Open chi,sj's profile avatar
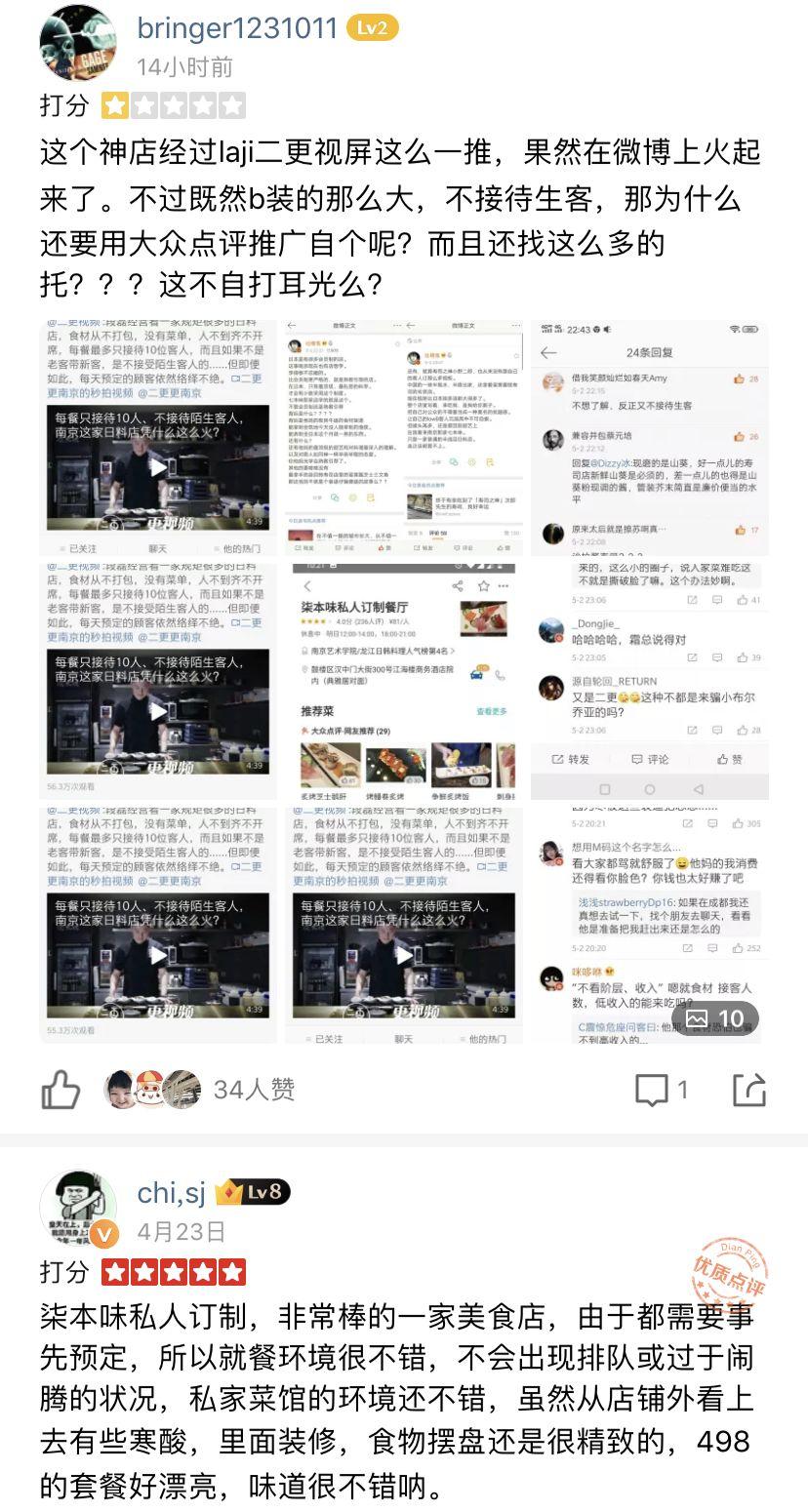808x1512 pixels. coord(78,1208)
